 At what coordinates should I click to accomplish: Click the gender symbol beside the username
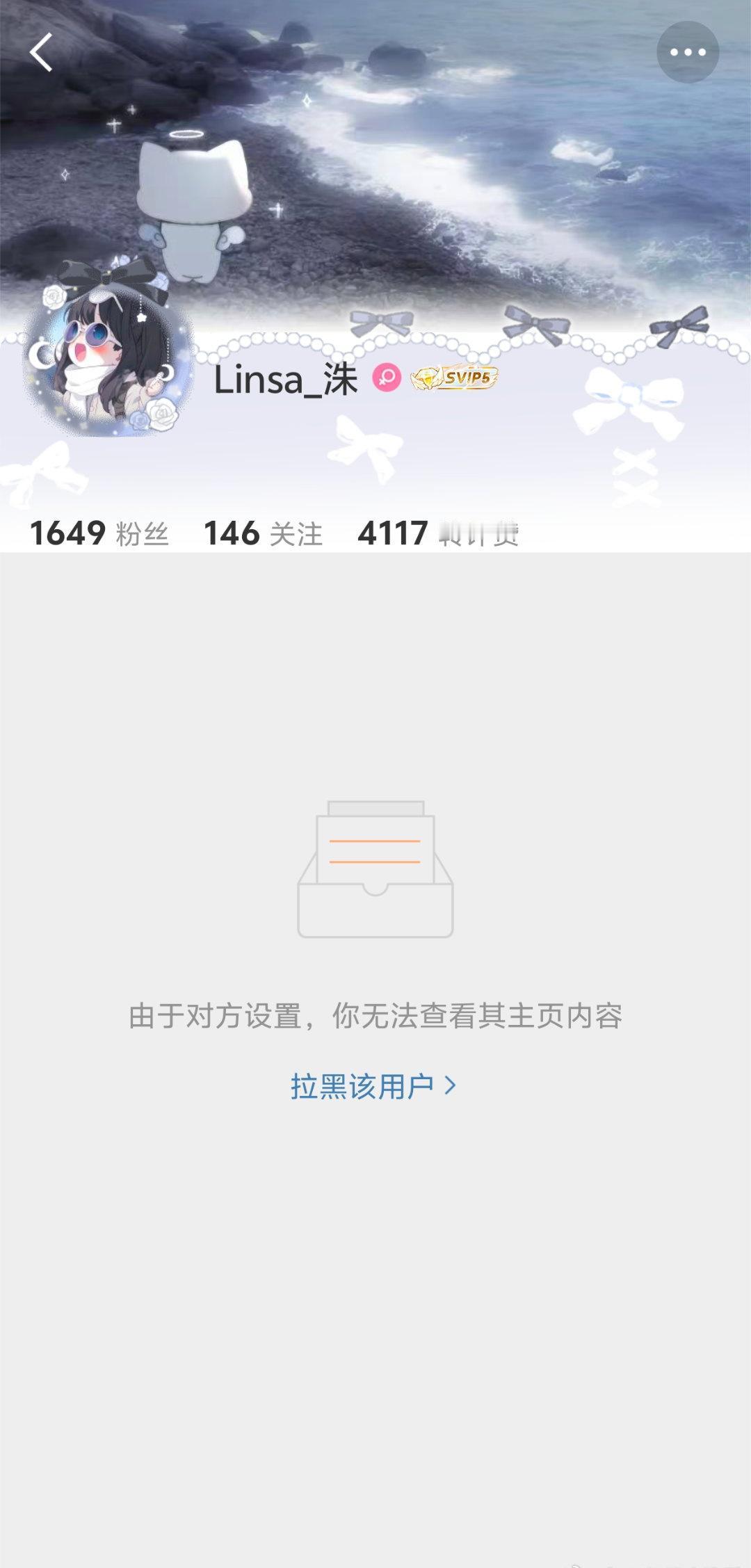click(387, 378)
